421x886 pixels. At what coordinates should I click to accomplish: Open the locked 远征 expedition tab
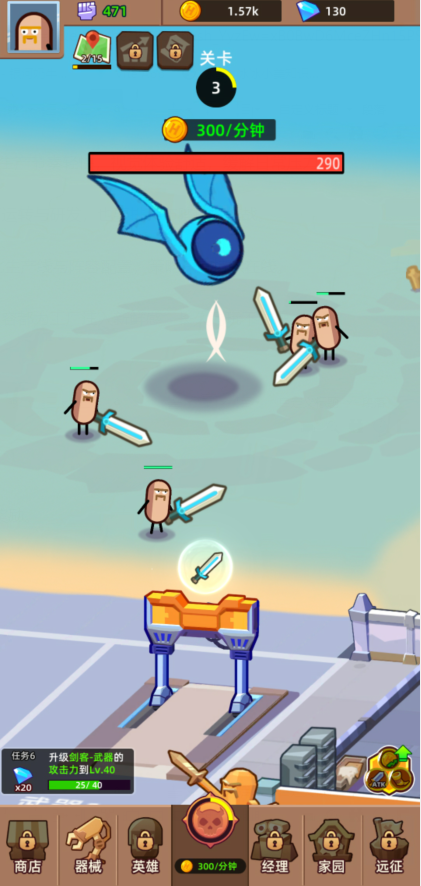(389, 845)
